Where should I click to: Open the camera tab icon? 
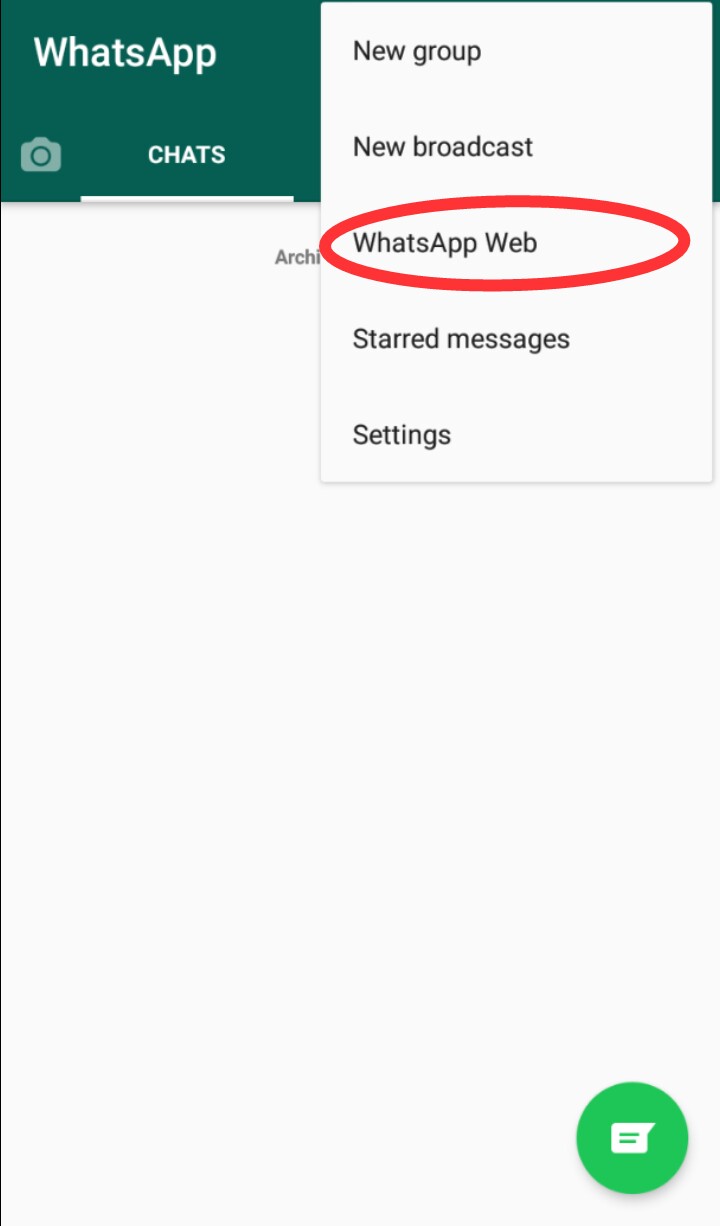coord(41,155)
